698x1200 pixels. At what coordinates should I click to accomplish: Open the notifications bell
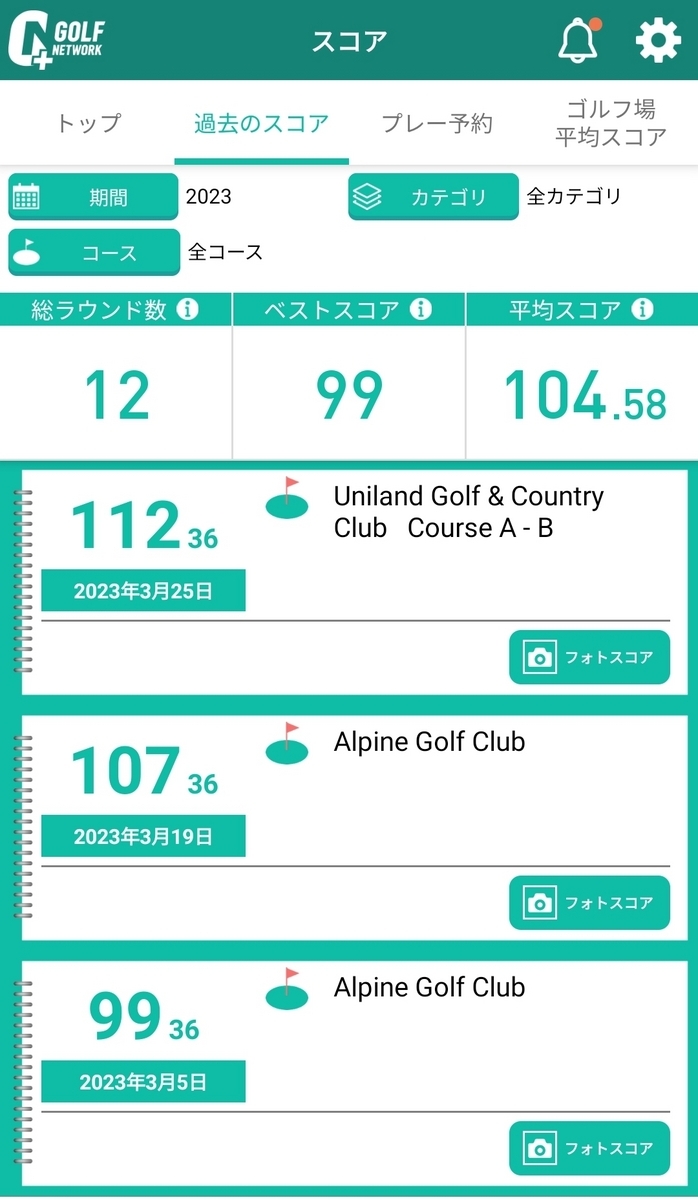(578, 41)
